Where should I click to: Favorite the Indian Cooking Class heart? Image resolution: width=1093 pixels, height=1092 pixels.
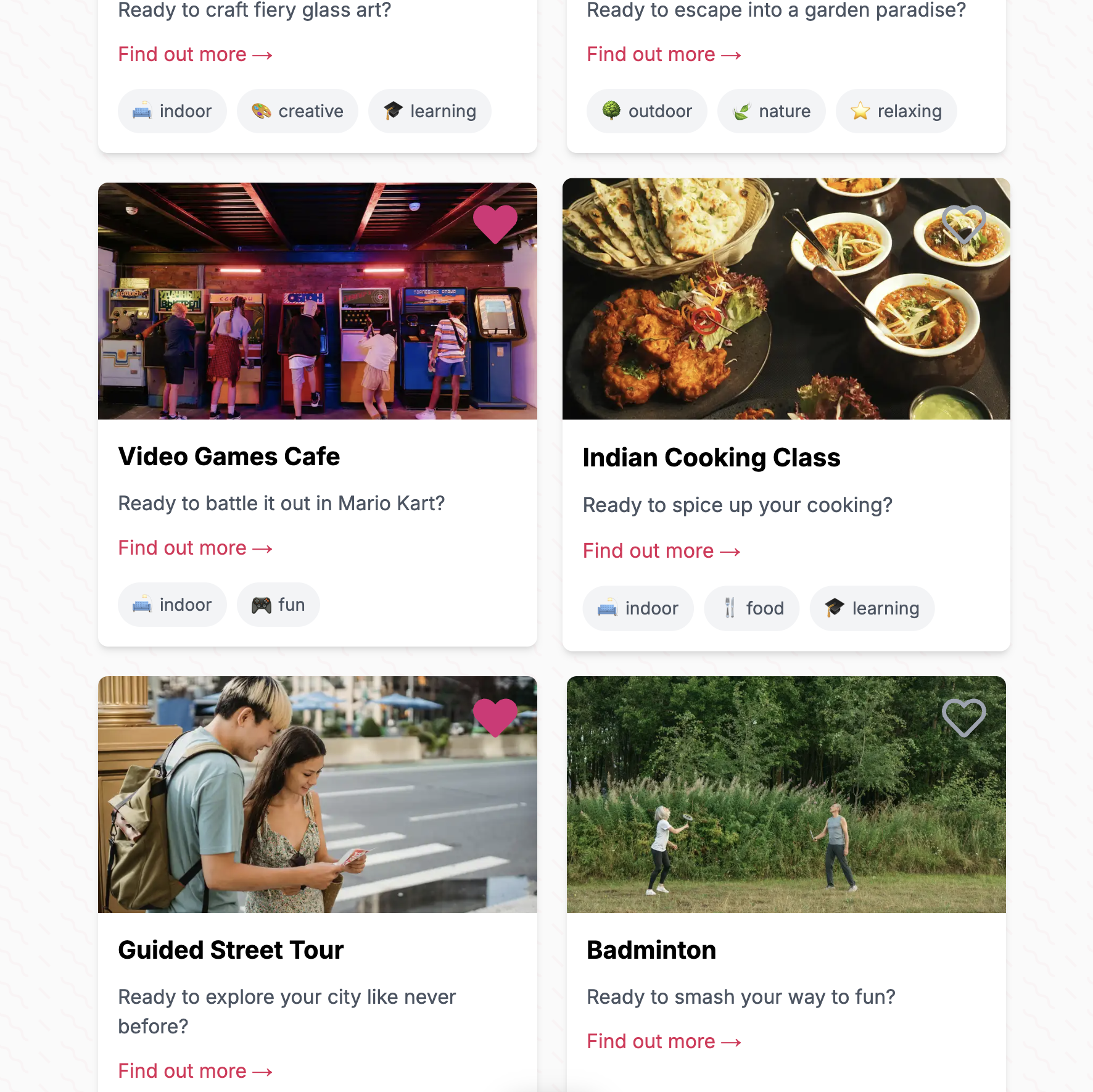tap(963, 223)
